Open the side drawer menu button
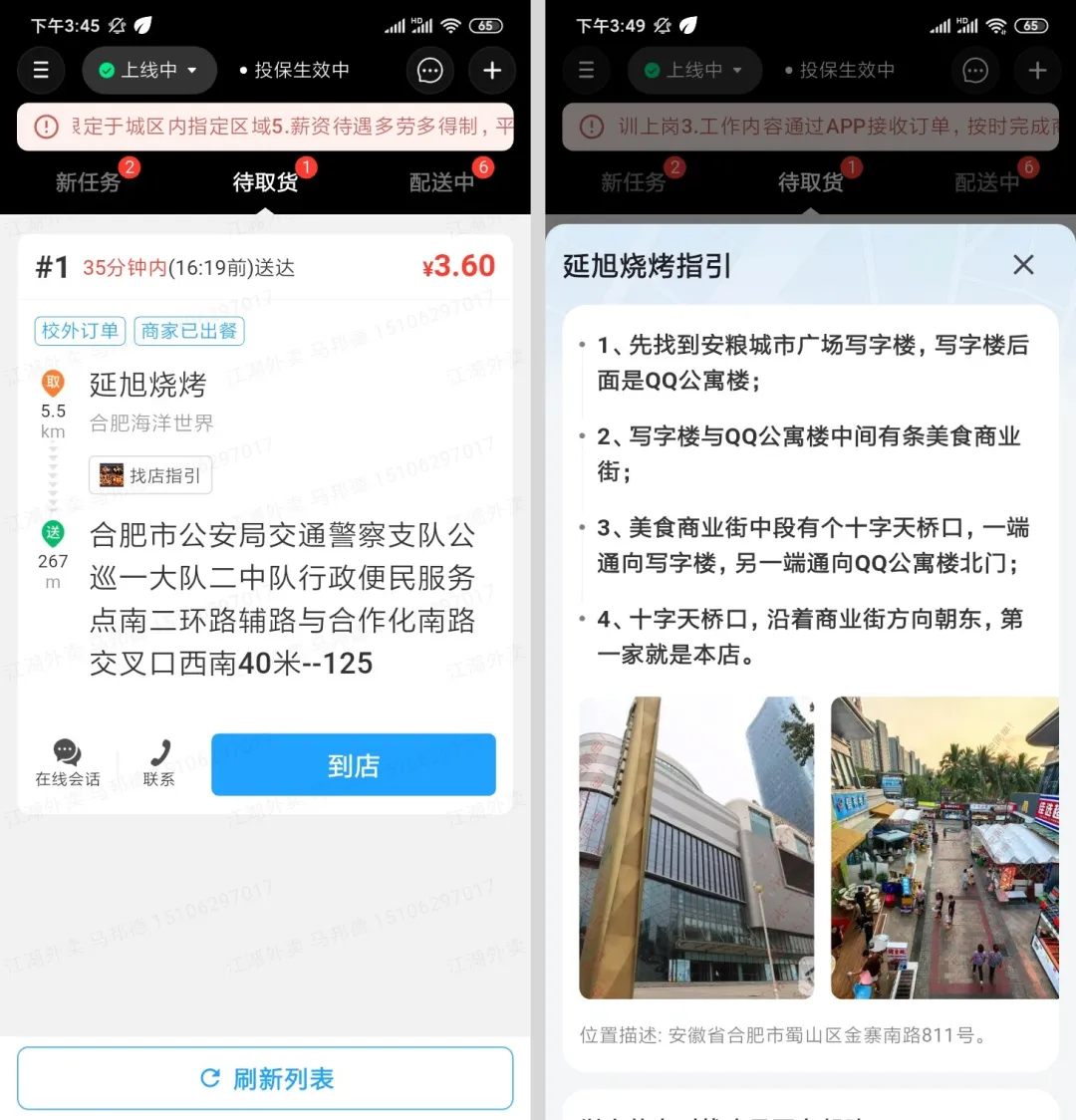1076x1120 pixels. pos(41,70)
